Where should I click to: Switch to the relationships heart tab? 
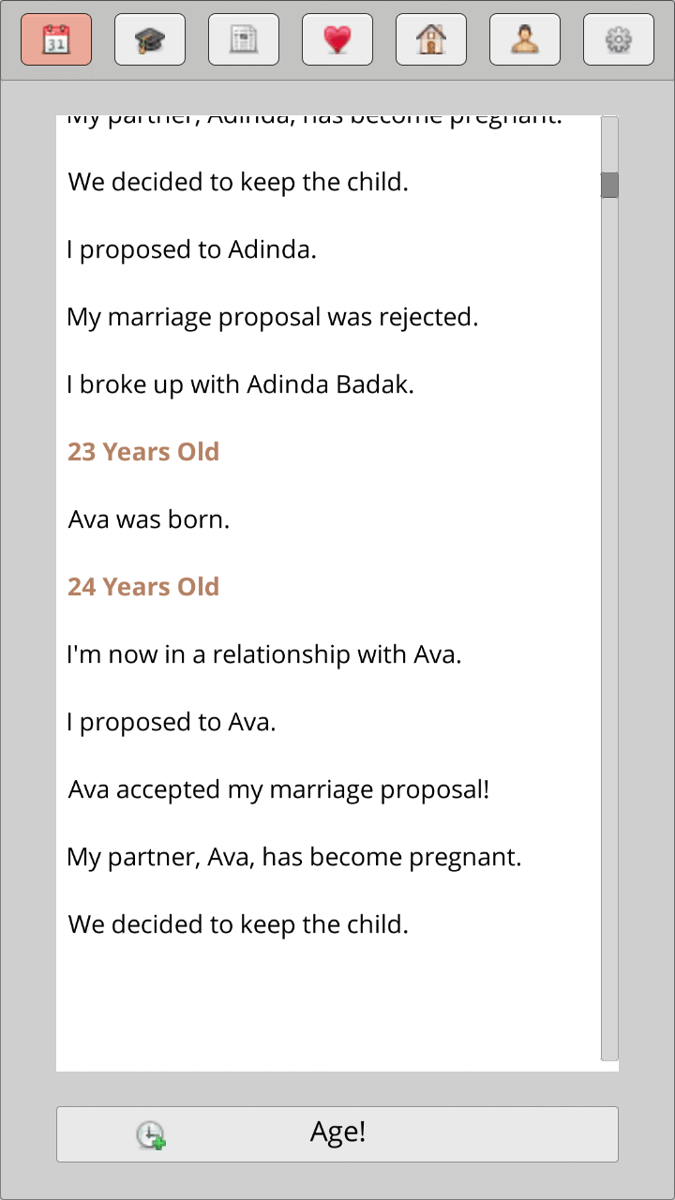pyautogui.click(x=337, y=40)
